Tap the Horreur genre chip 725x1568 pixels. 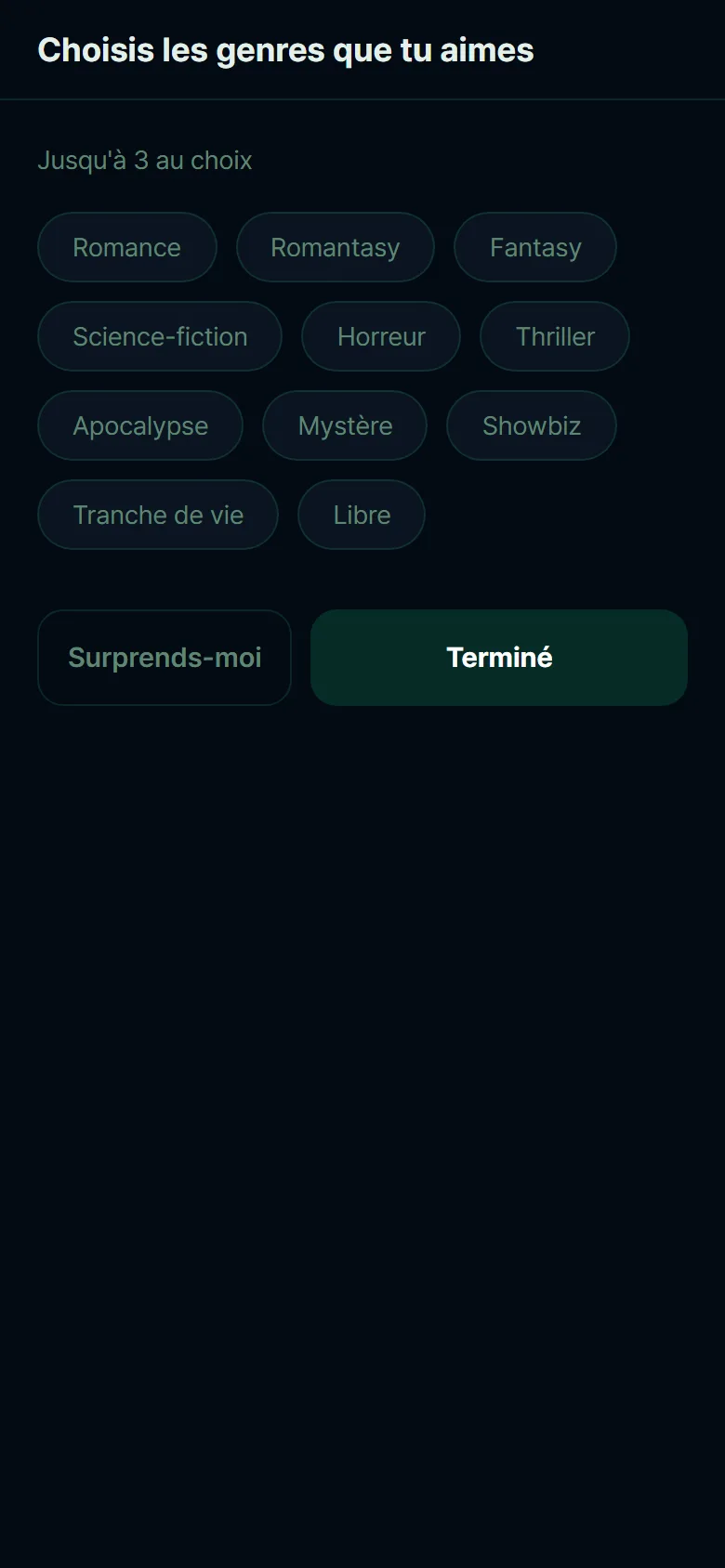(x=381, y=336)
